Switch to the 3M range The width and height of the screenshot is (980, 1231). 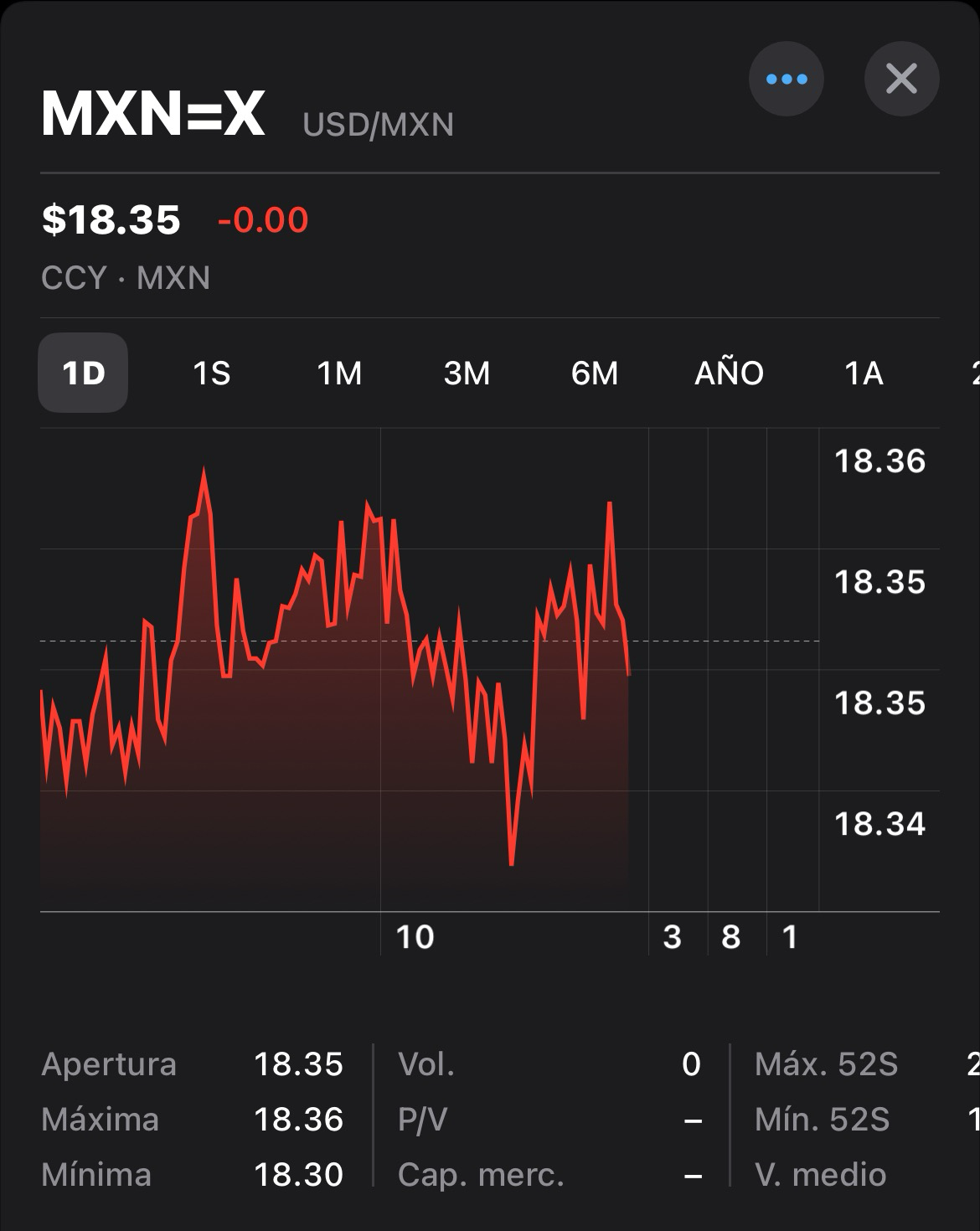pyautogui.click(x=467, y=373)
